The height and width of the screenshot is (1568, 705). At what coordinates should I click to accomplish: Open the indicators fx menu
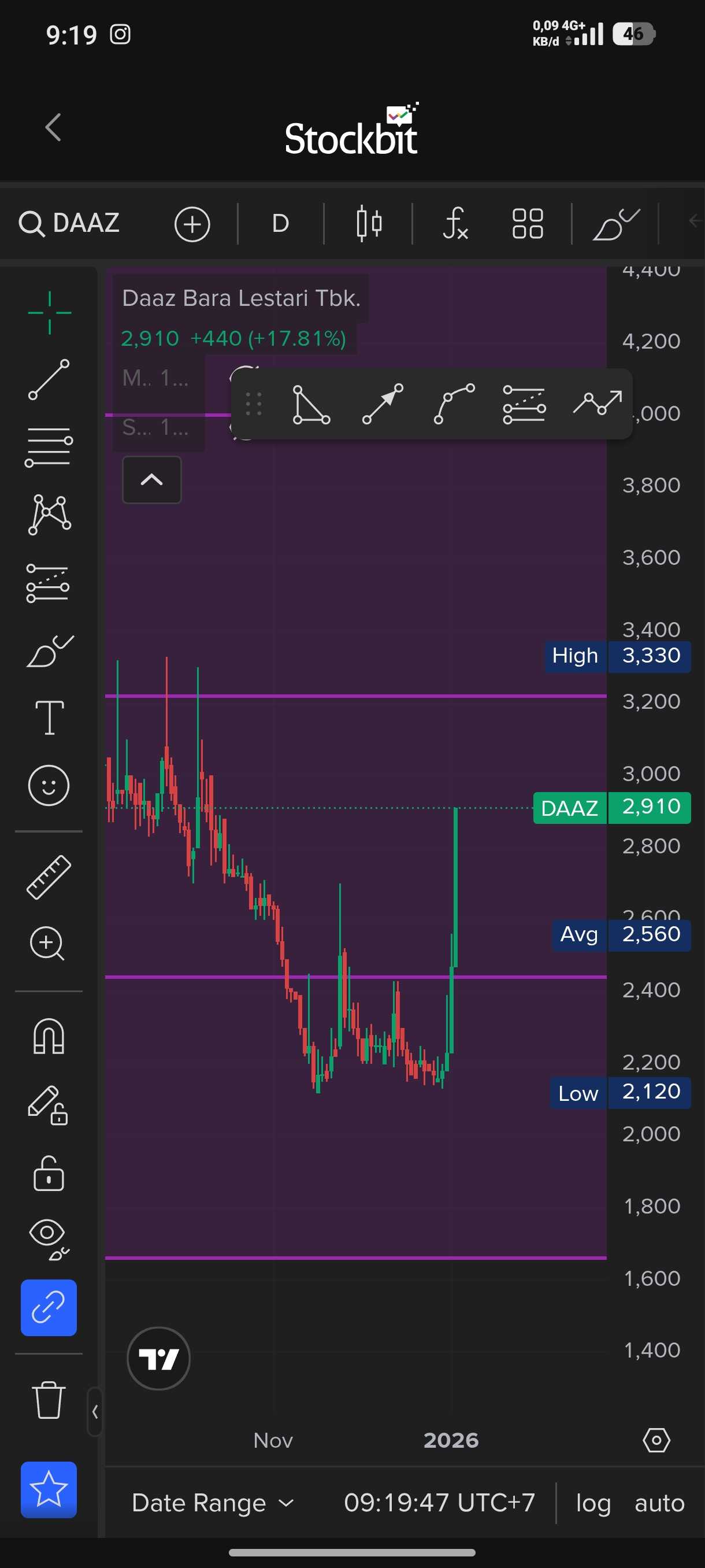pyautogui.click(x=455, y=224)
